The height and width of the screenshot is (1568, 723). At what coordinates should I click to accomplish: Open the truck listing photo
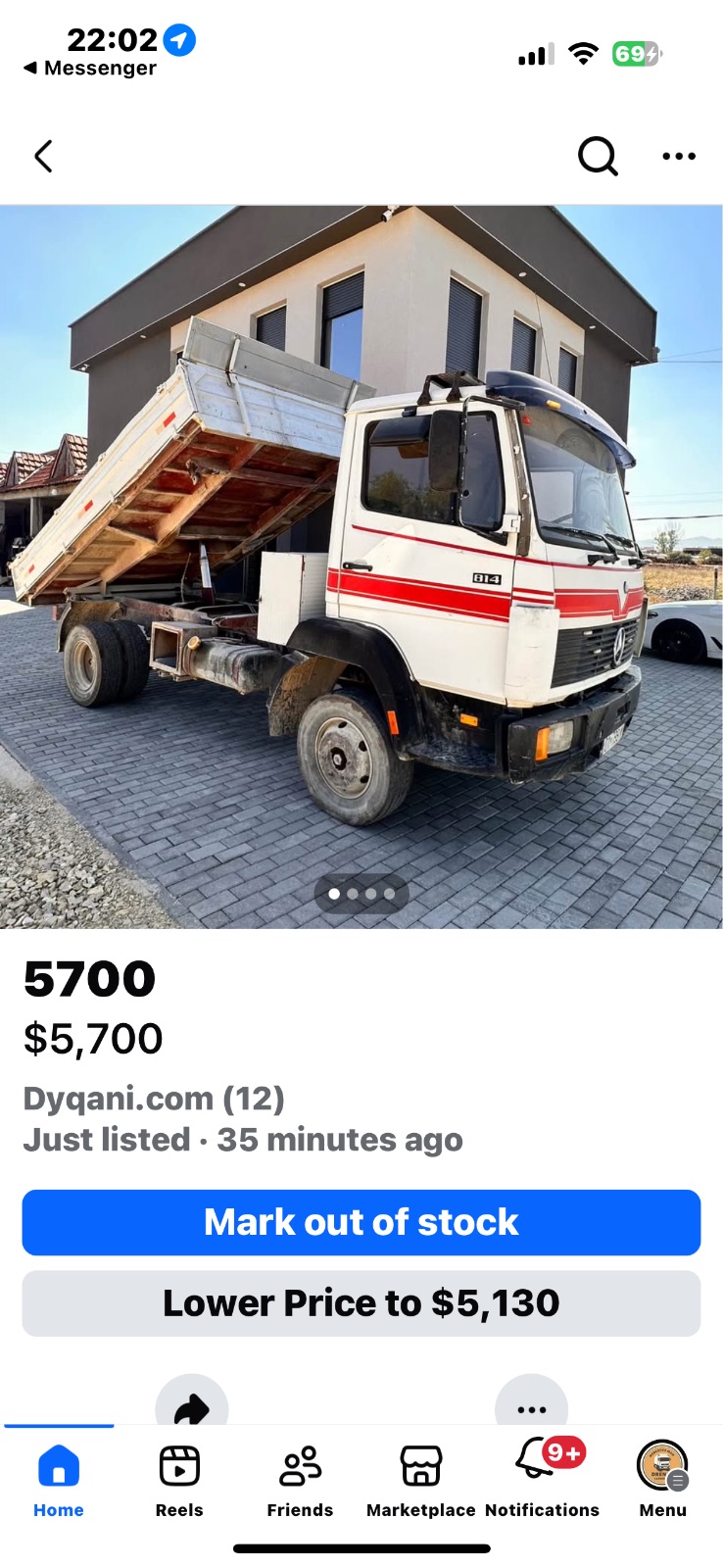(361, 566)
